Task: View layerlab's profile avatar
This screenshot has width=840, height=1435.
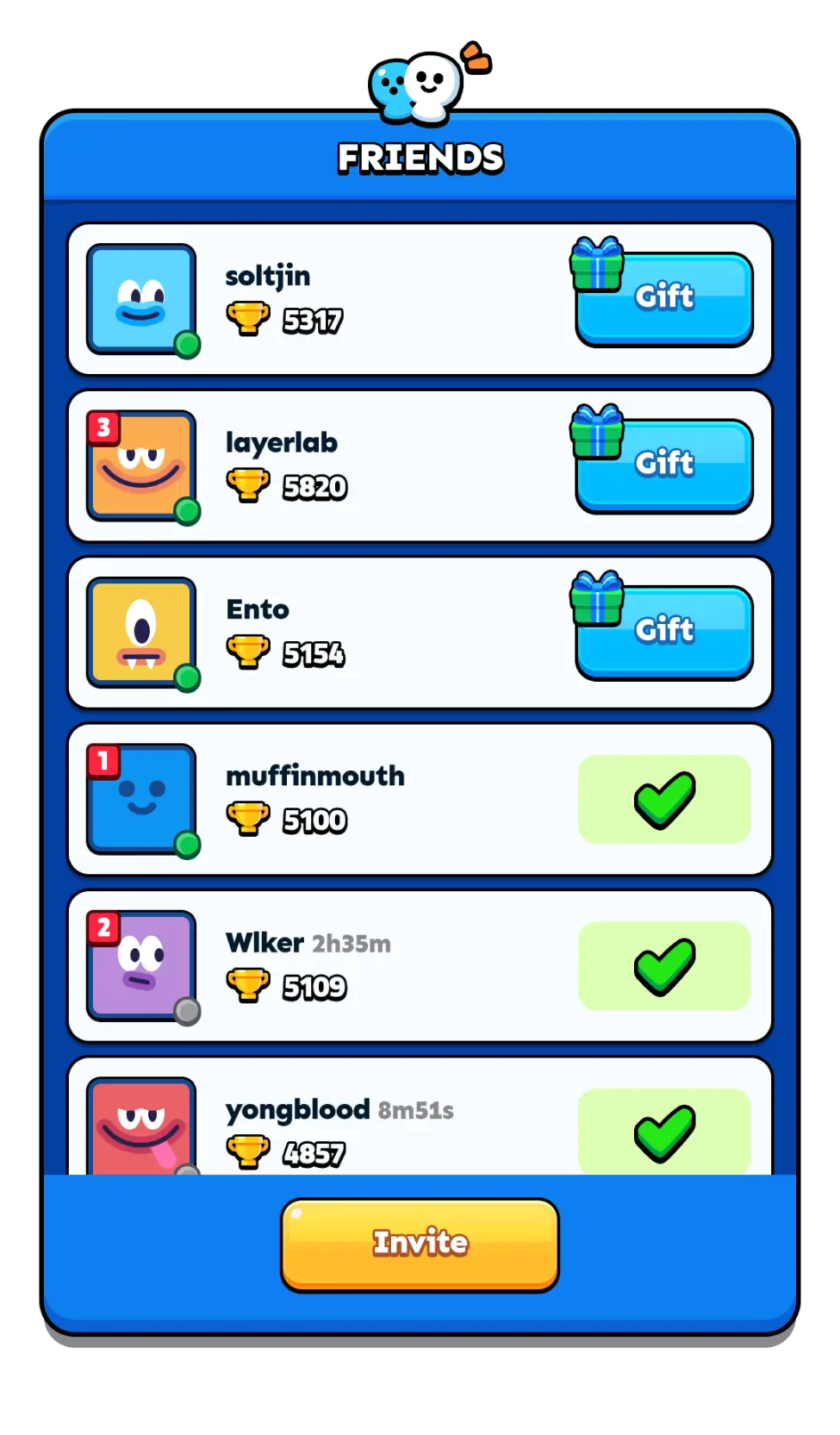Action: 141,465
